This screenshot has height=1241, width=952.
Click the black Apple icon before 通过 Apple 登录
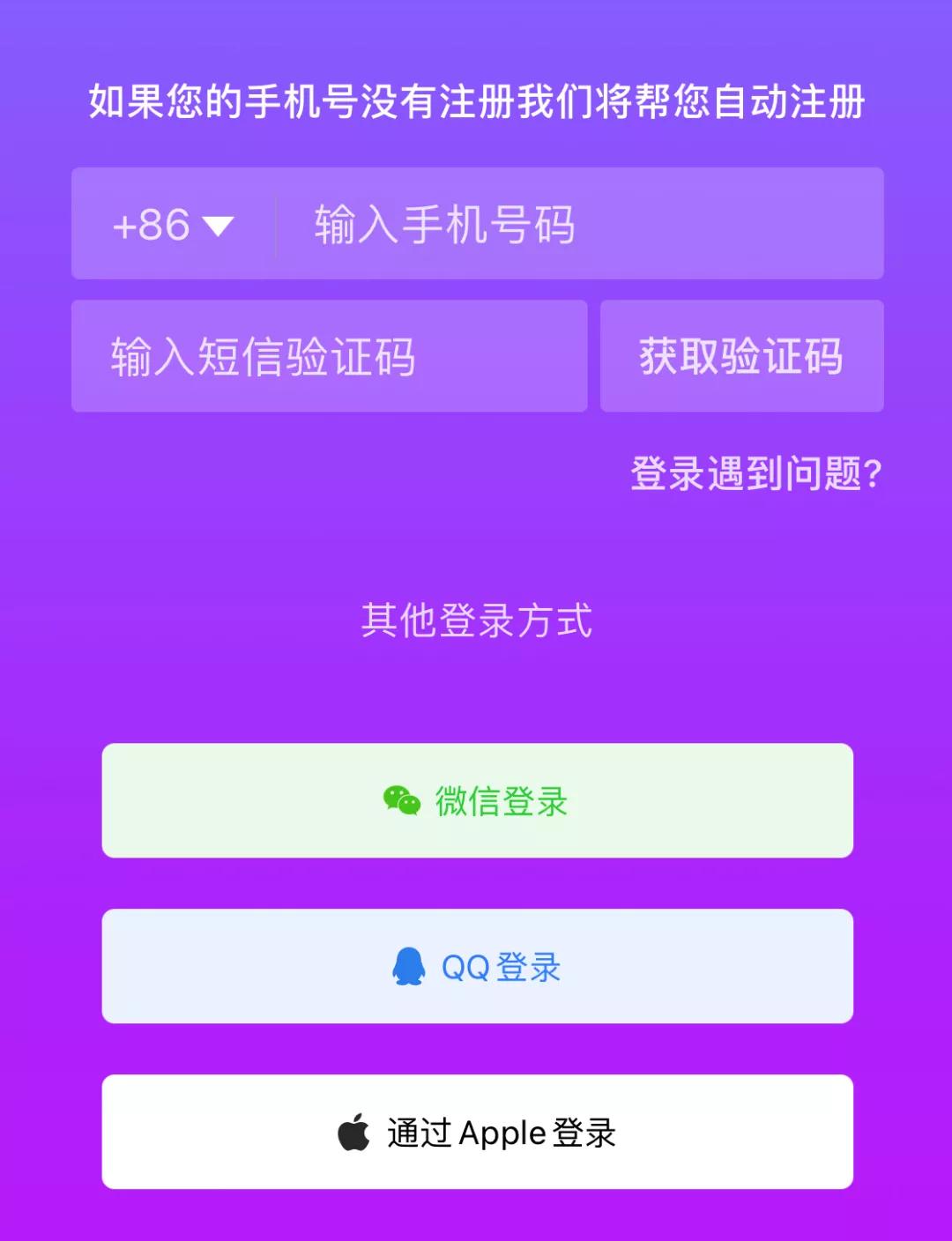(x=353, y=1133)
